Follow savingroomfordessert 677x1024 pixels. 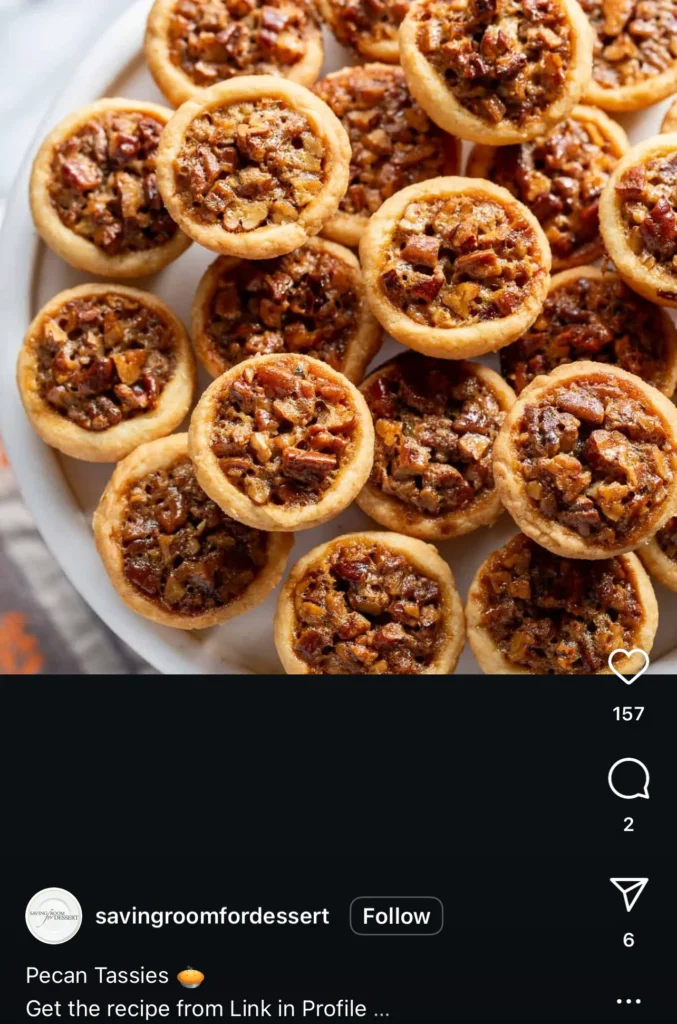point(396,916)
